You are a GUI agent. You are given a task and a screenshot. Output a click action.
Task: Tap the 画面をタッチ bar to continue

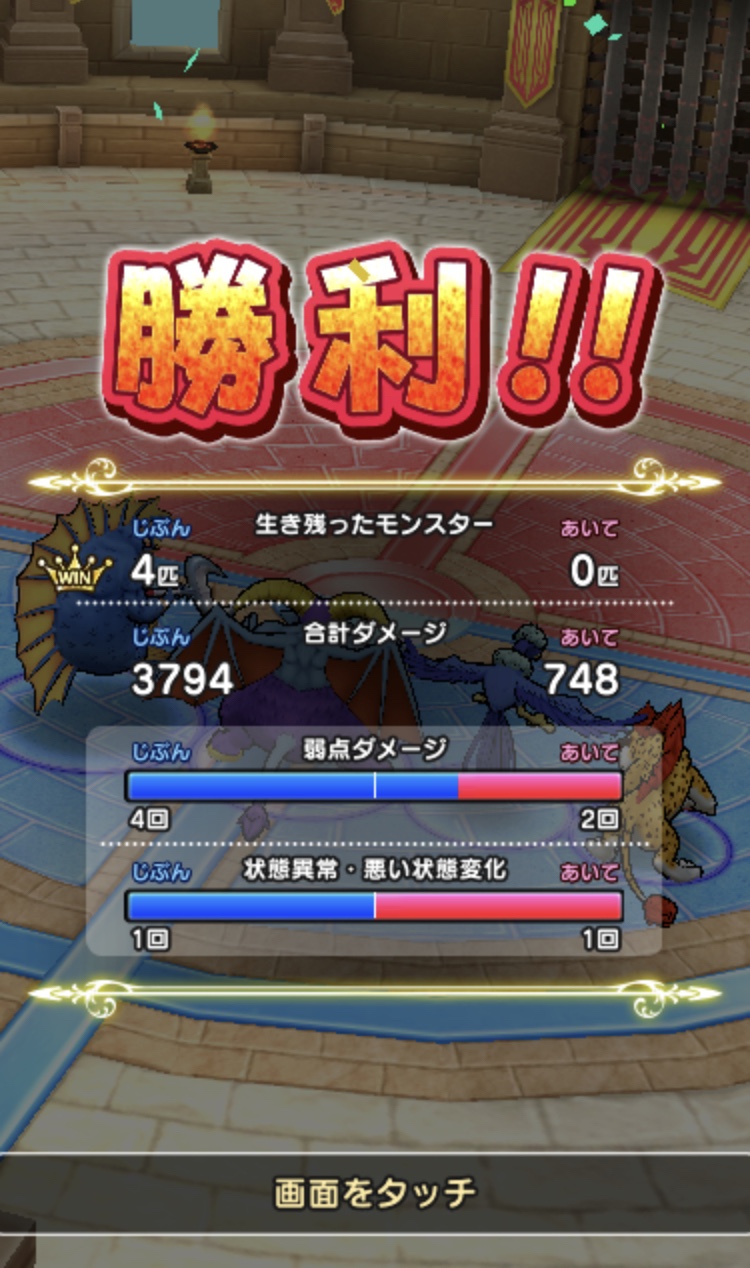(375, 1193)
